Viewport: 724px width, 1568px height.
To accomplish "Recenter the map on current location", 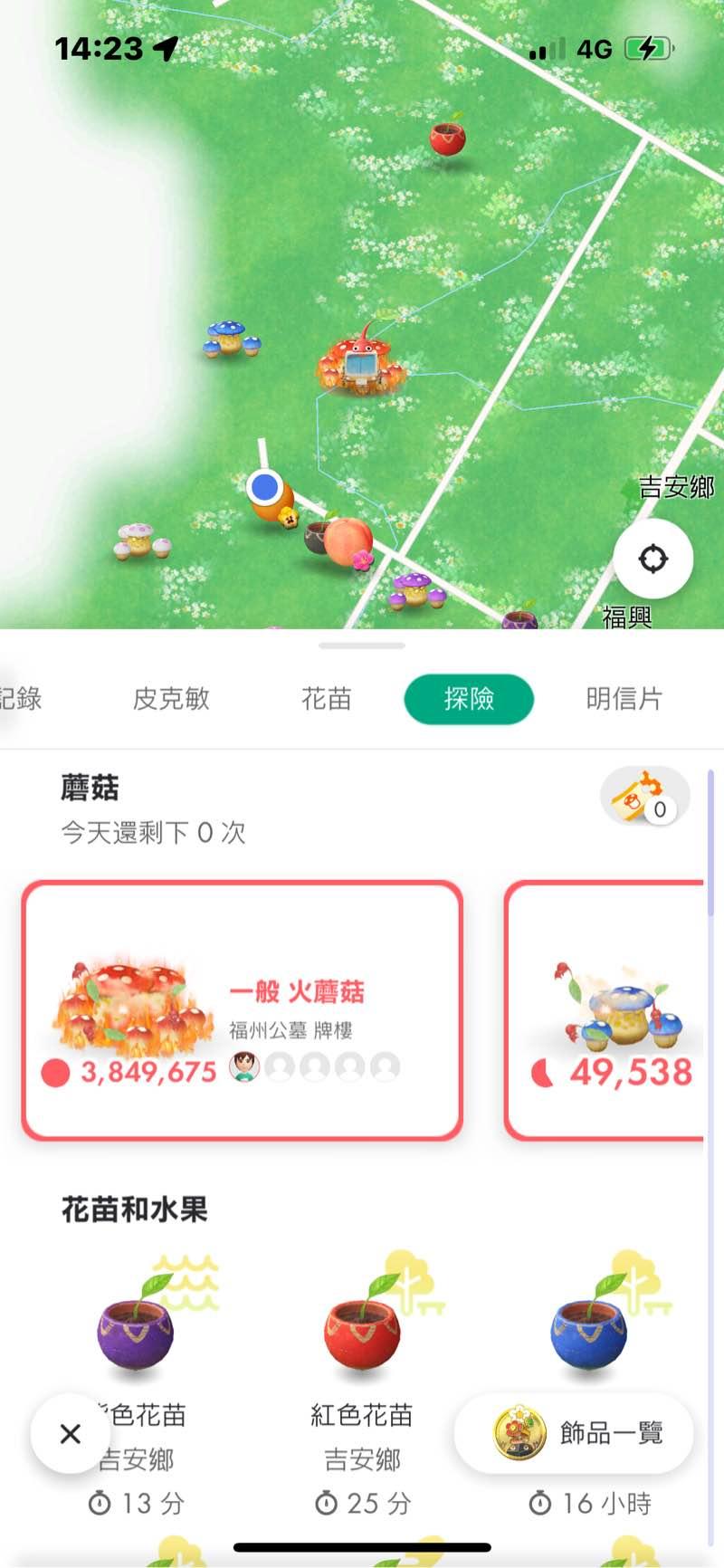I will [x=653, y=559].
